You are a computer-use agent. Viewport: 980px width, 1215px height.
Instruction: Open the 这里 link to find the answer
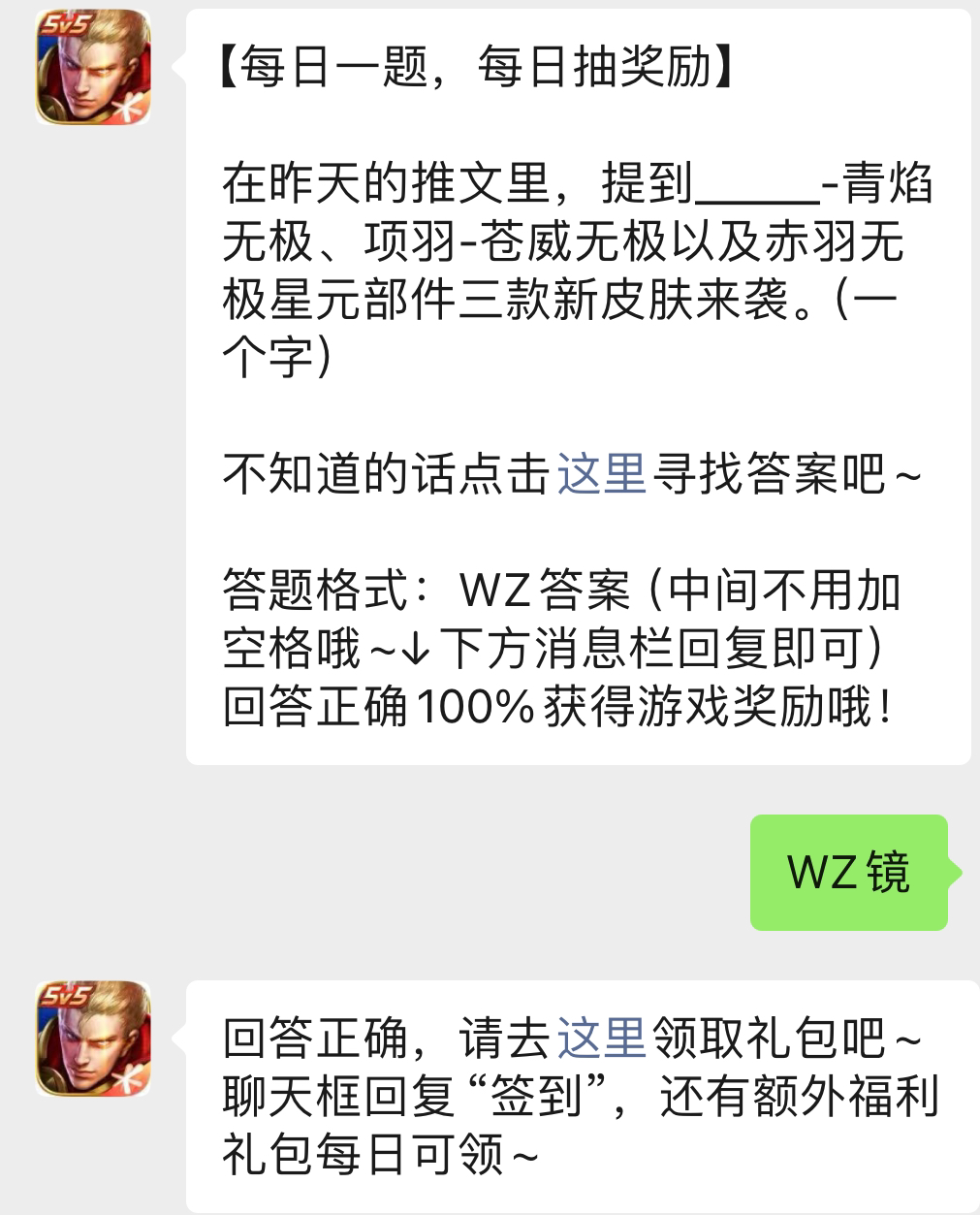point(601,474)
